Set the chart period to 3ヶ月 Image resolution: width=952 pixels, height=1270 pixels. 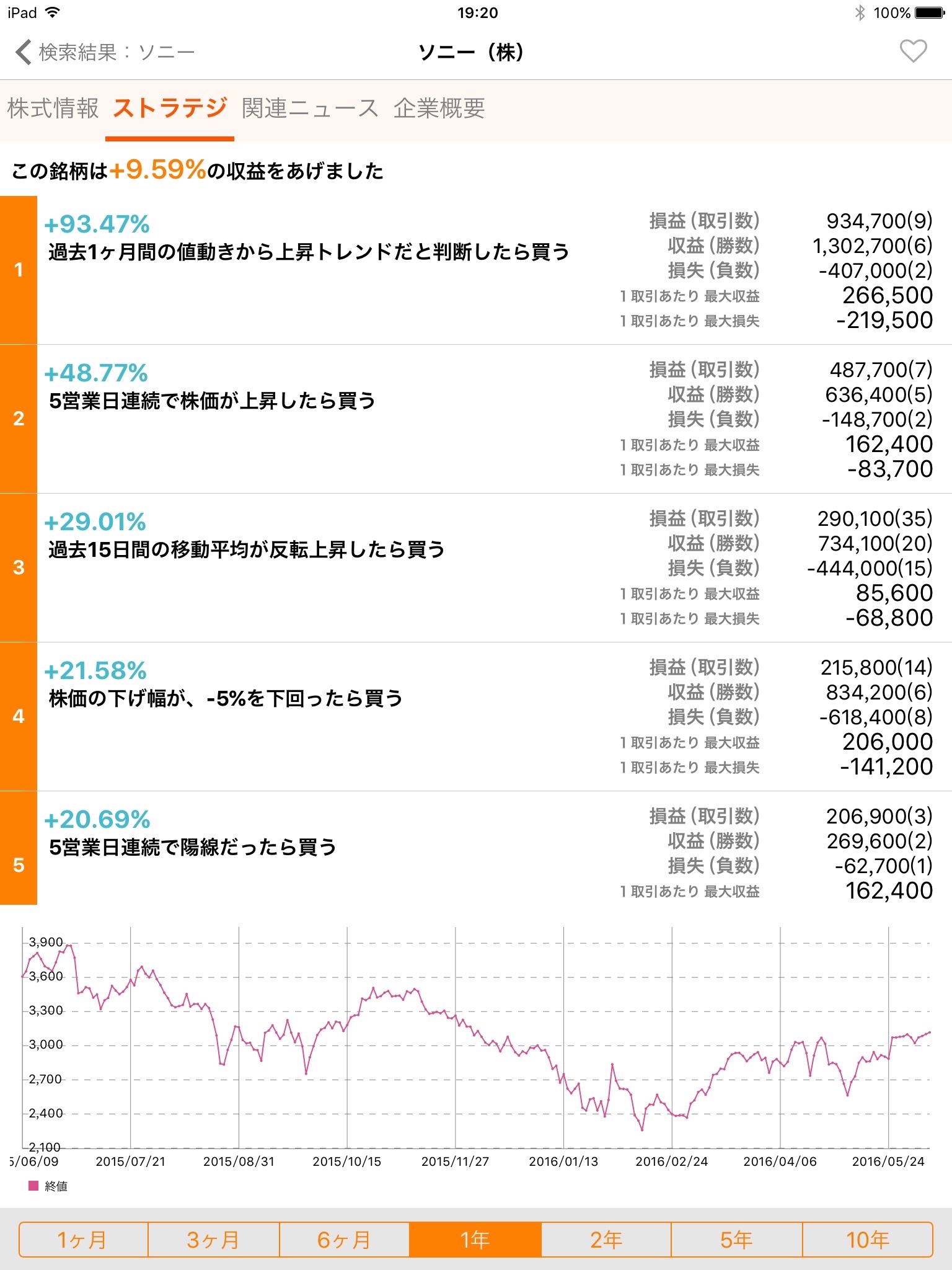click(214, 1240)
